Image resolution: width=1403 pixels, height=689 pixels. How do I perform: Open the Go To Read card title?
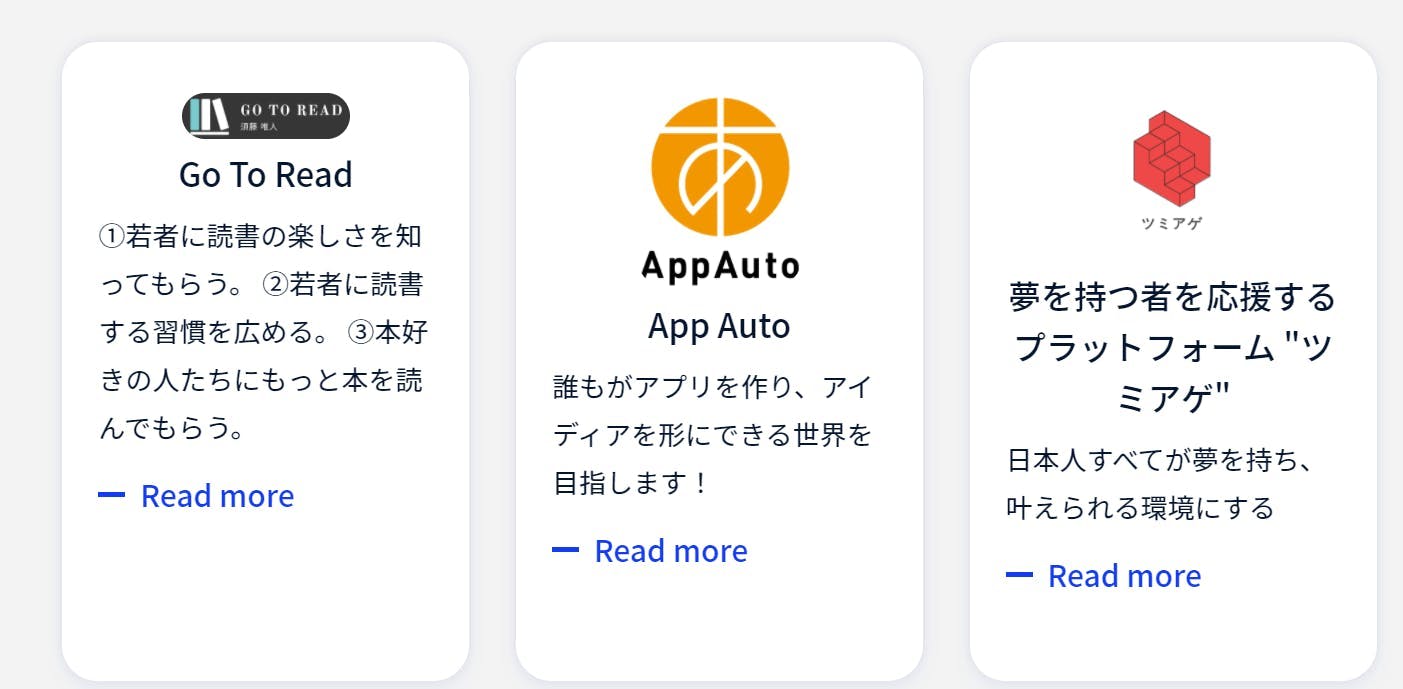(266, 175)
